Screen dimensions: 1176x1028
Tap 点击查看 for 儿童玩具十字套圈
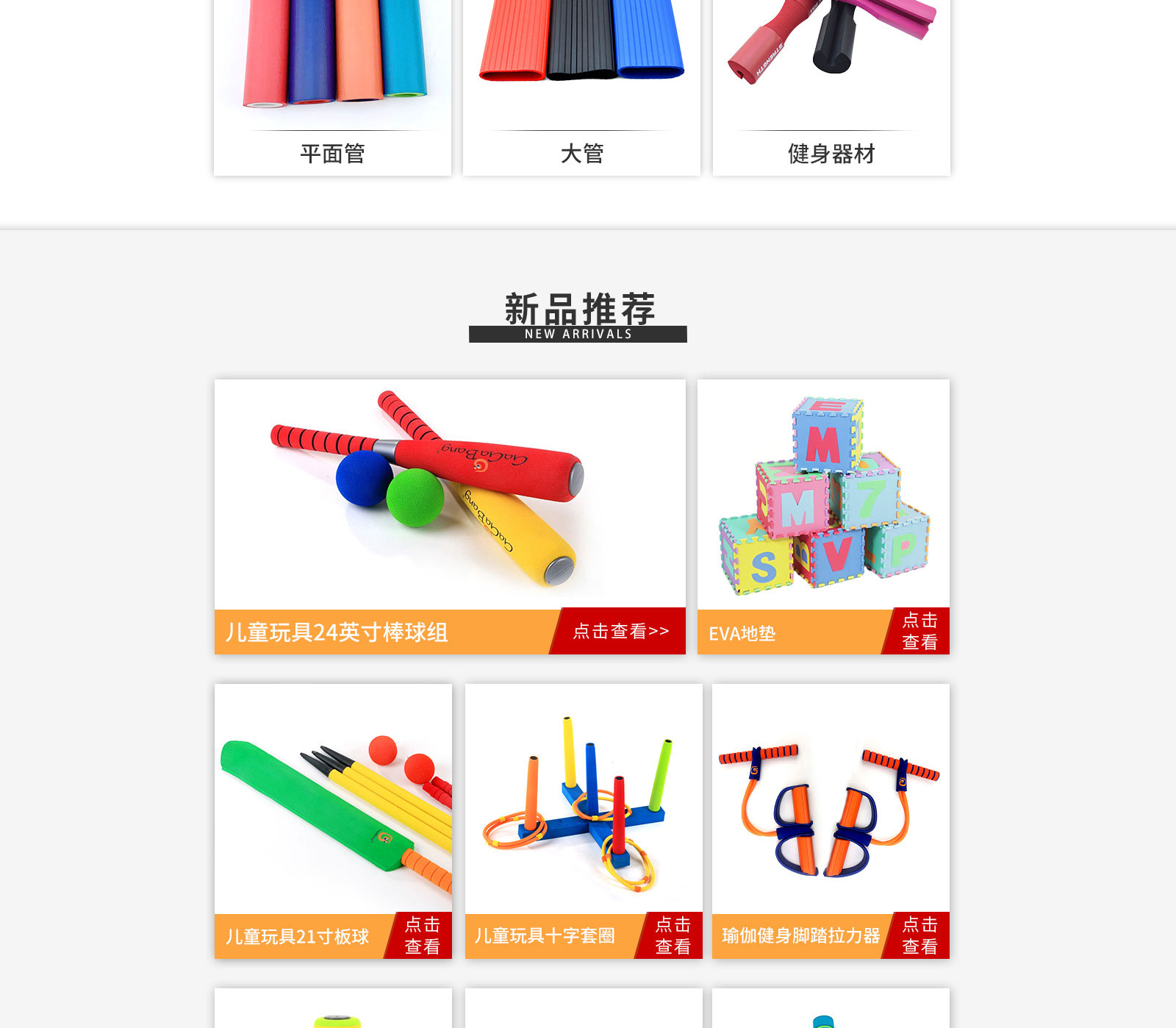pos(673,935)
